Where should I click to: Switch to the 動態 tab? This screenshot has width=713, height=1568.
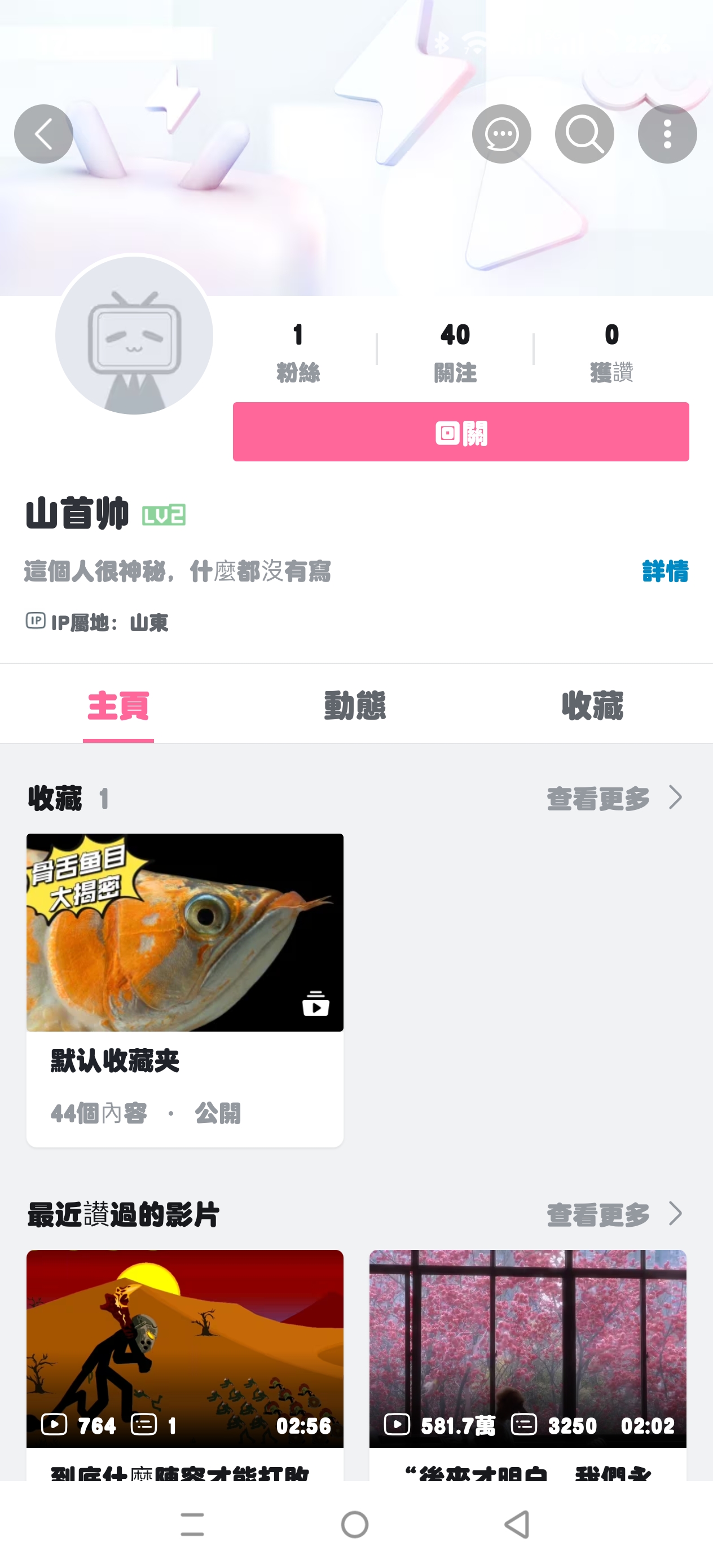(355, 706)
